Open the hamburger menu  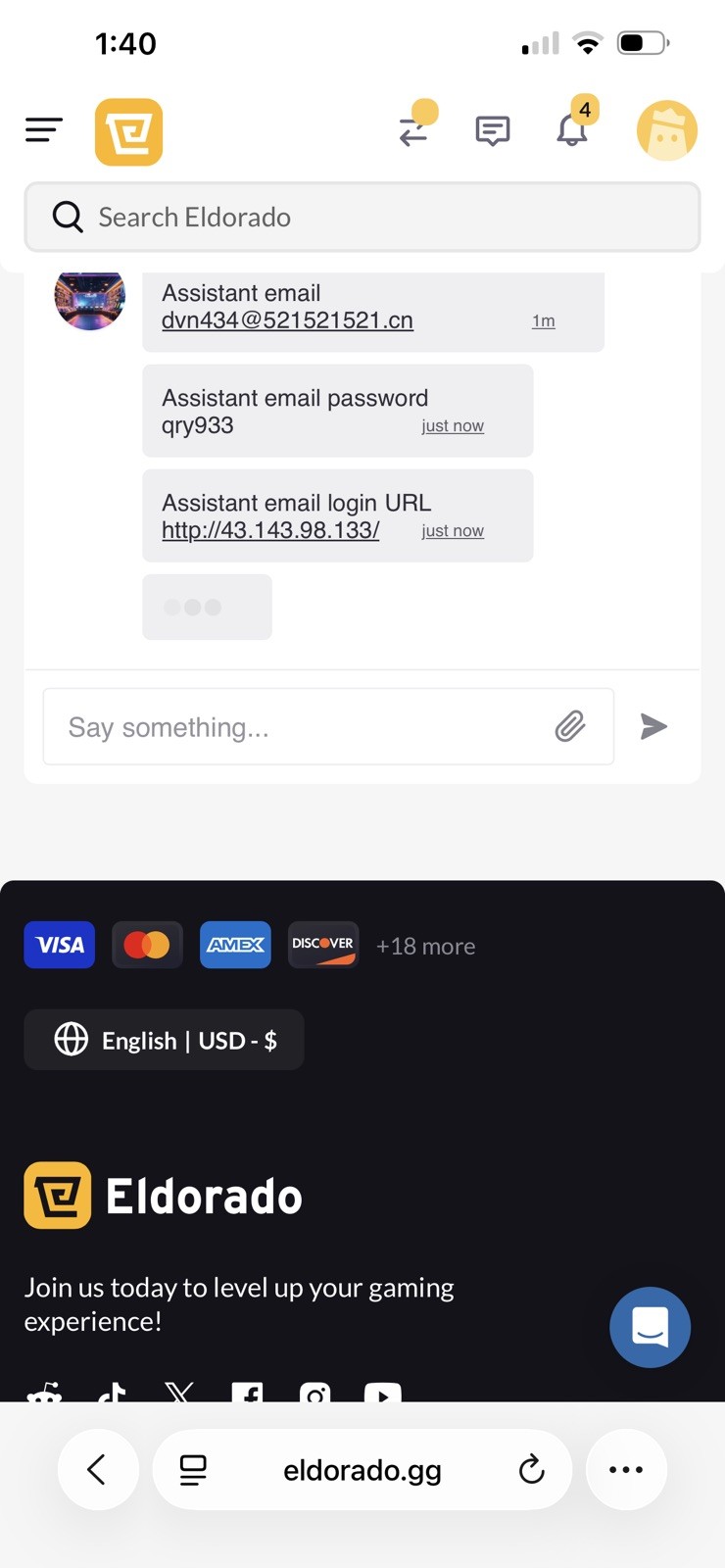(44, 130)
